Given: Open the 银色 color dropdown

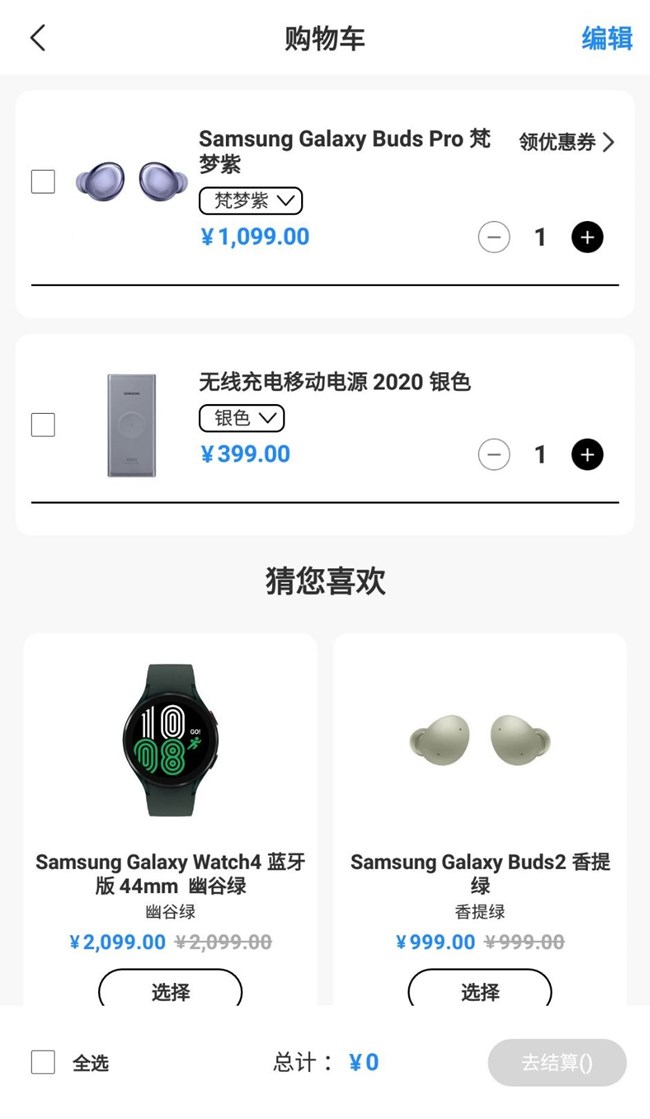Looking at the screenshot, I should [x=242, y=418].
